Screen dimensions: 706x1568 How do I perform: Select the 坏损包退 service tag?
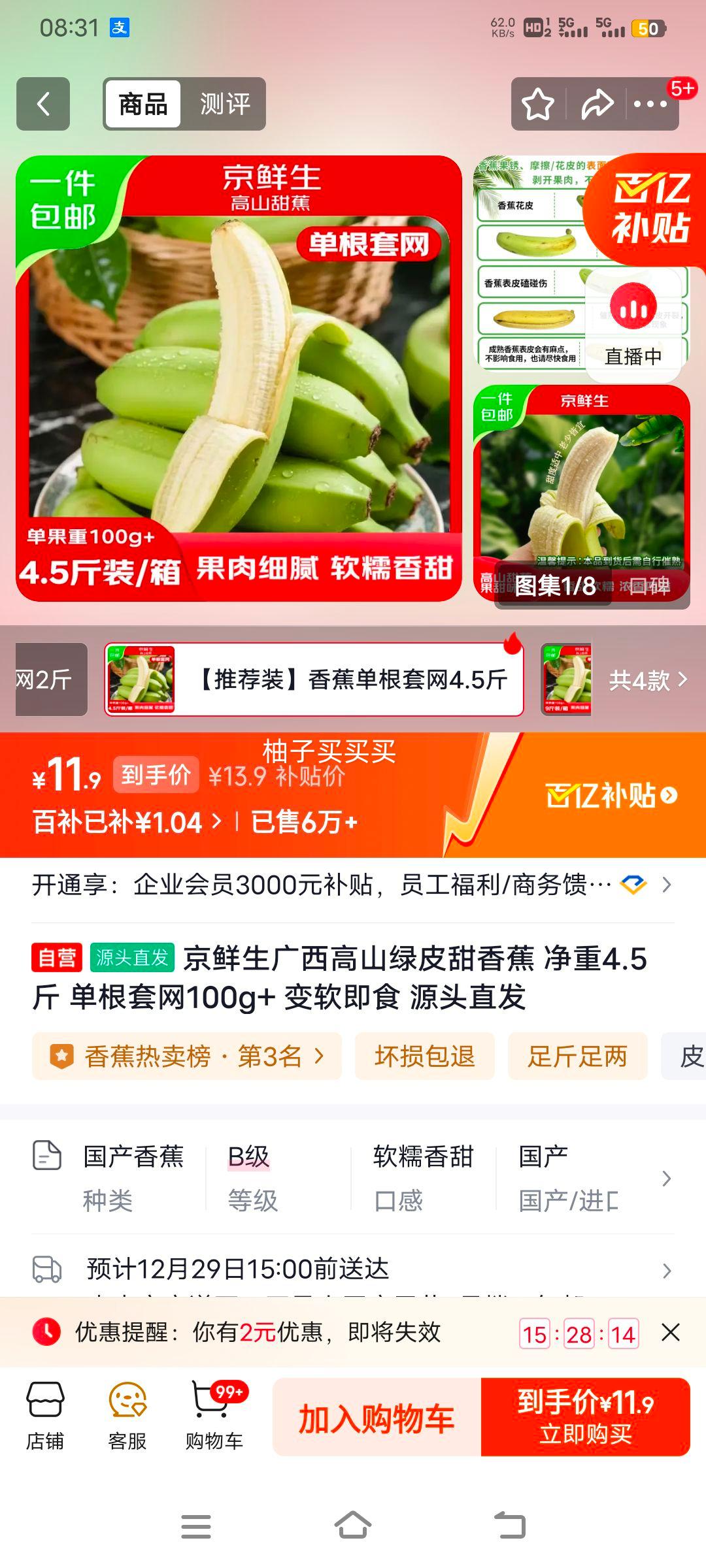(x=424, y=1055)
